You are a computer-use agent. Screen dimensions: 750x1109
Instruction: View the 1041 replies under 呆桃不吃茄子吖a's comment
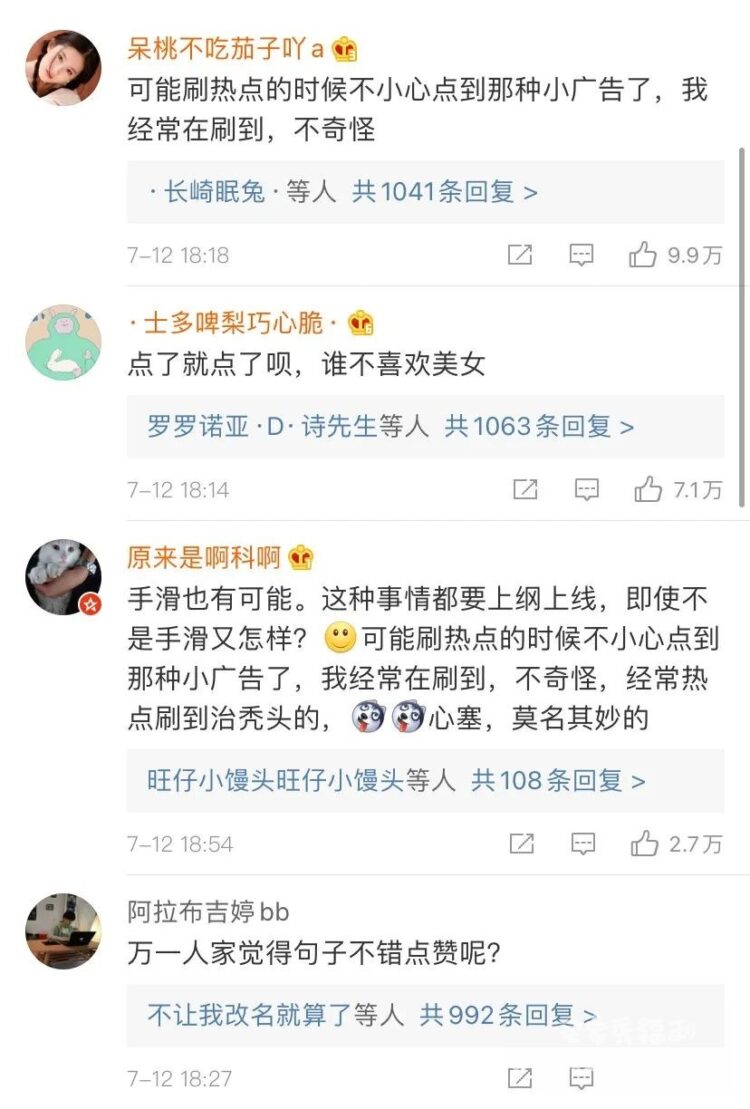point(444,192)
